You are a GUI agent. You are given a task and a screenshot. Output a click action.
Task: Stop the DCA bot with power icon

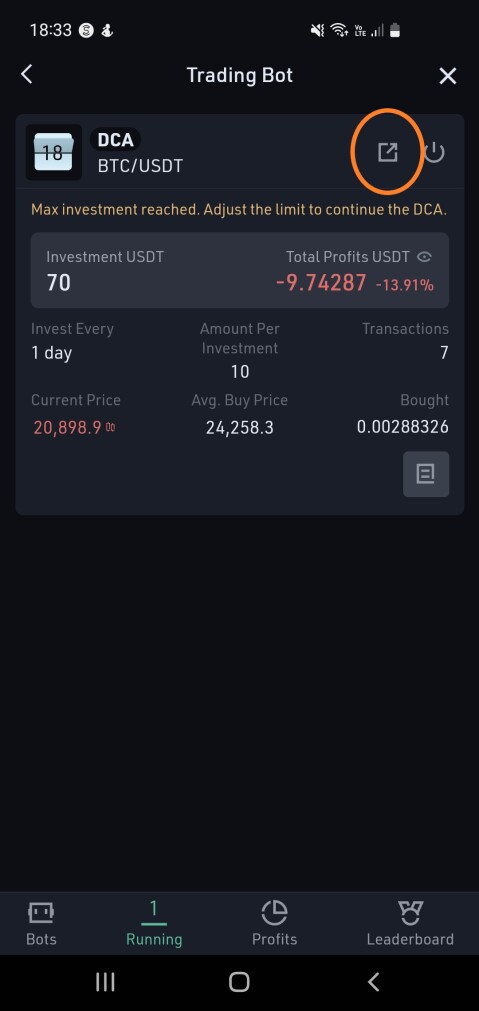tap(434, 153)
